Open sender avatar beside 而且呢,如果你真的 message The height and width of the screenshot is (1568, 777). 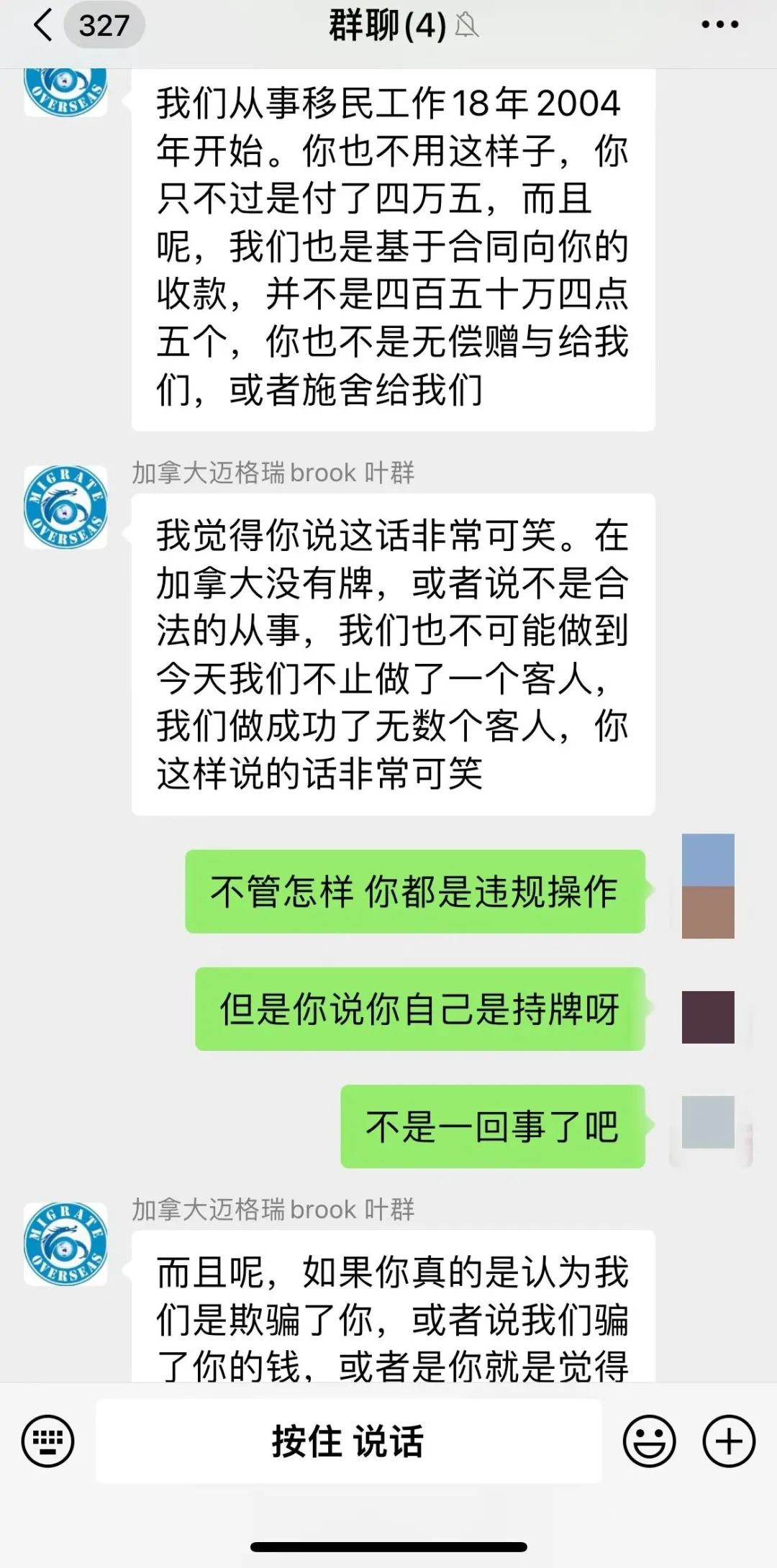tap(65, 1244)
